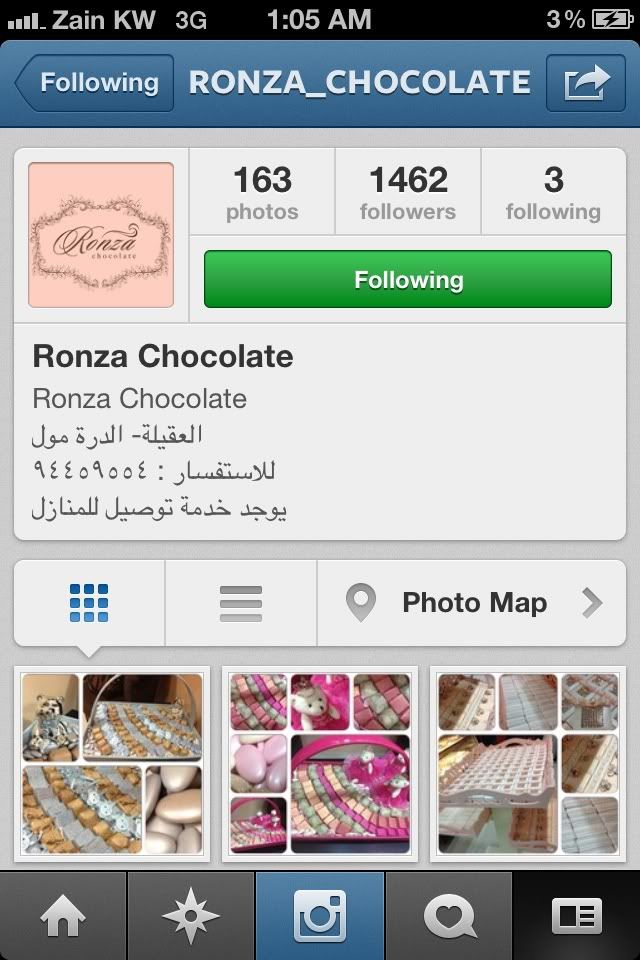640x960 pixels.
Task: Open the 1462 followers list
Action: (408, 193)
